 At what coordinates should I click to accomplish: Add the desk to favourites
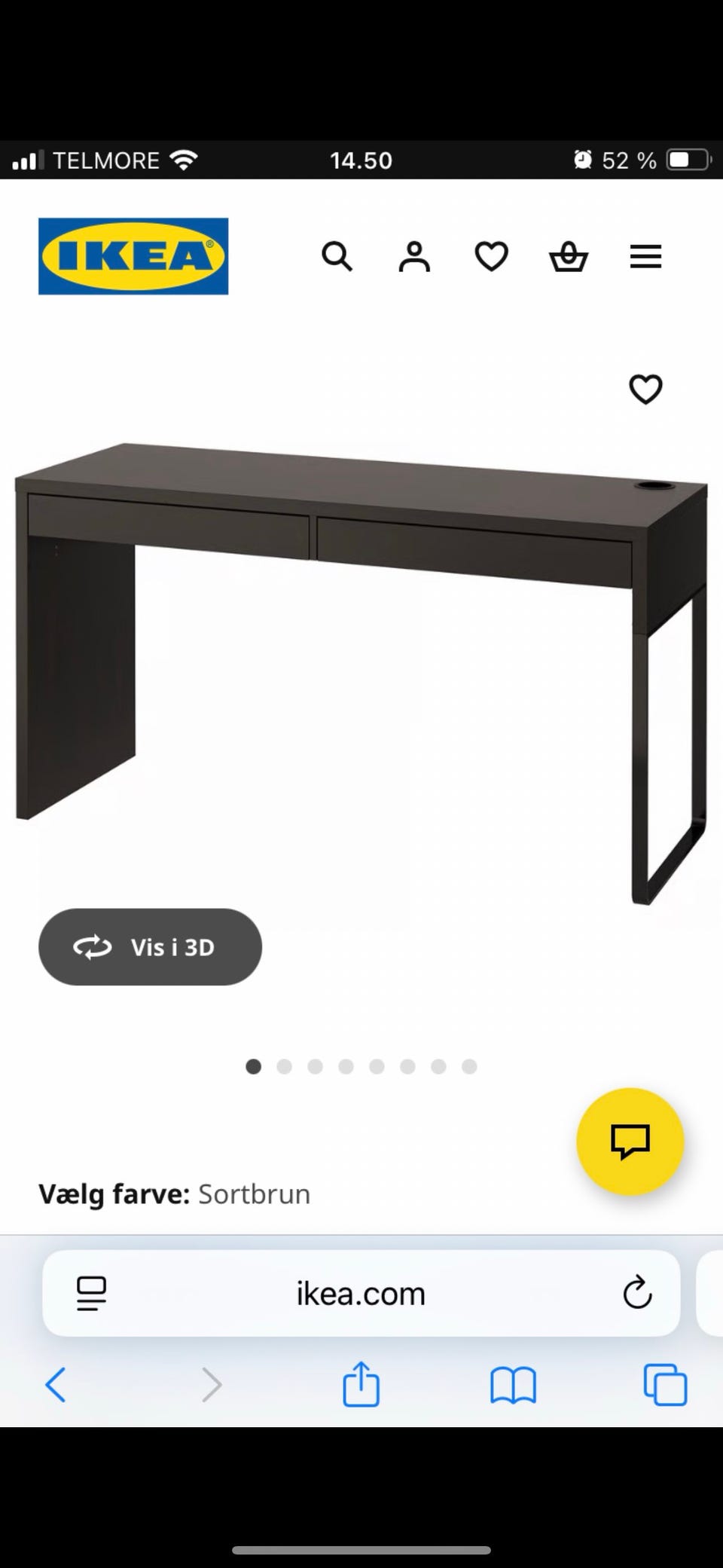[645, 389]
